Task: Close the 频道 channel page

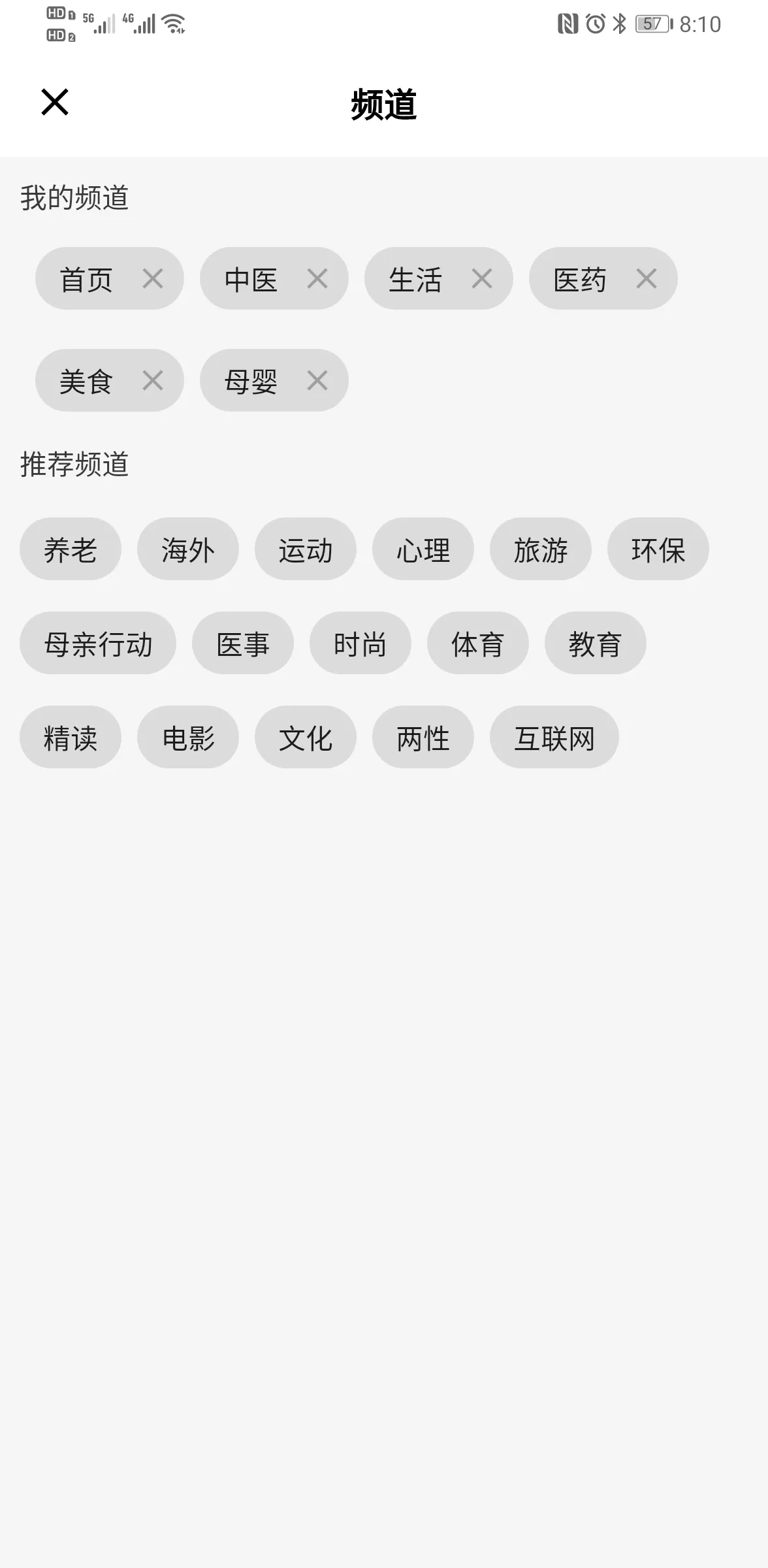Action: point(55,103)
